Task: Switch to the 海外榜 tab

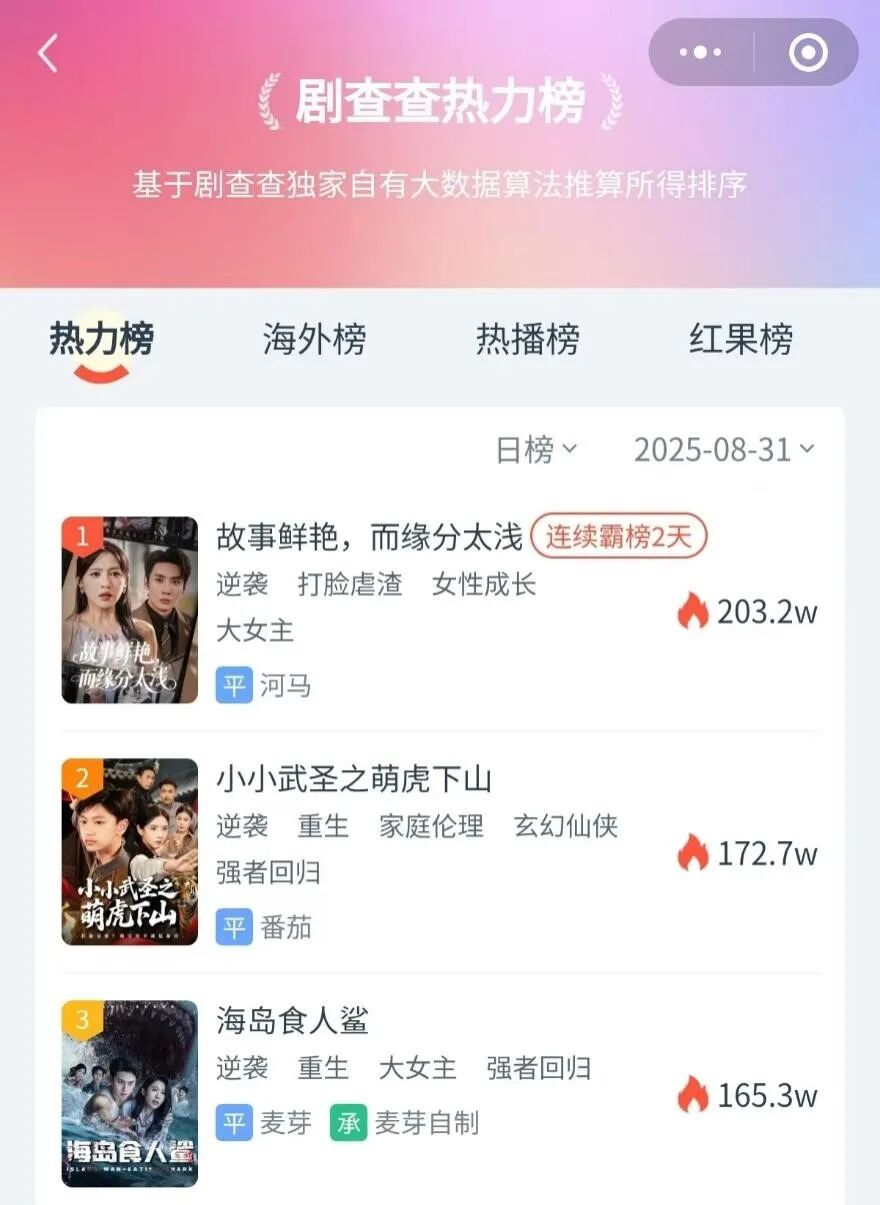Action: [x=314, y=339]
